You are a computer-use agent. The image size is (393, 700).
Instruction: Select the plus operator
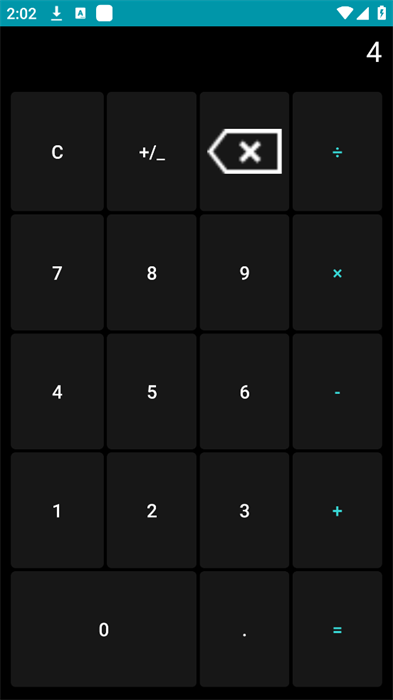[337, 510]
